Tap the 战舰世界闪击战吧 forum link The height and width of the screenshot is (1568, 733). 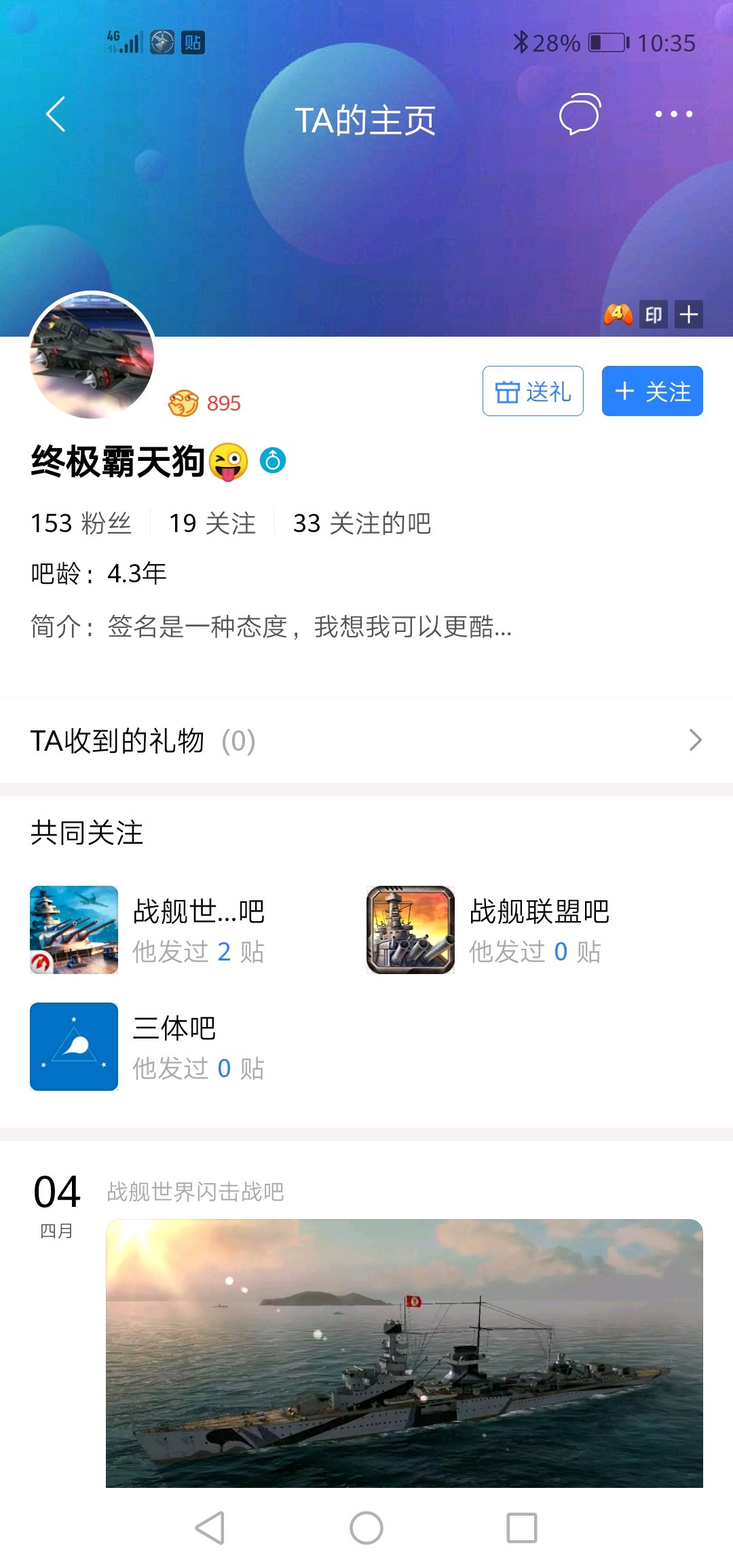[x=195, y=1191]
